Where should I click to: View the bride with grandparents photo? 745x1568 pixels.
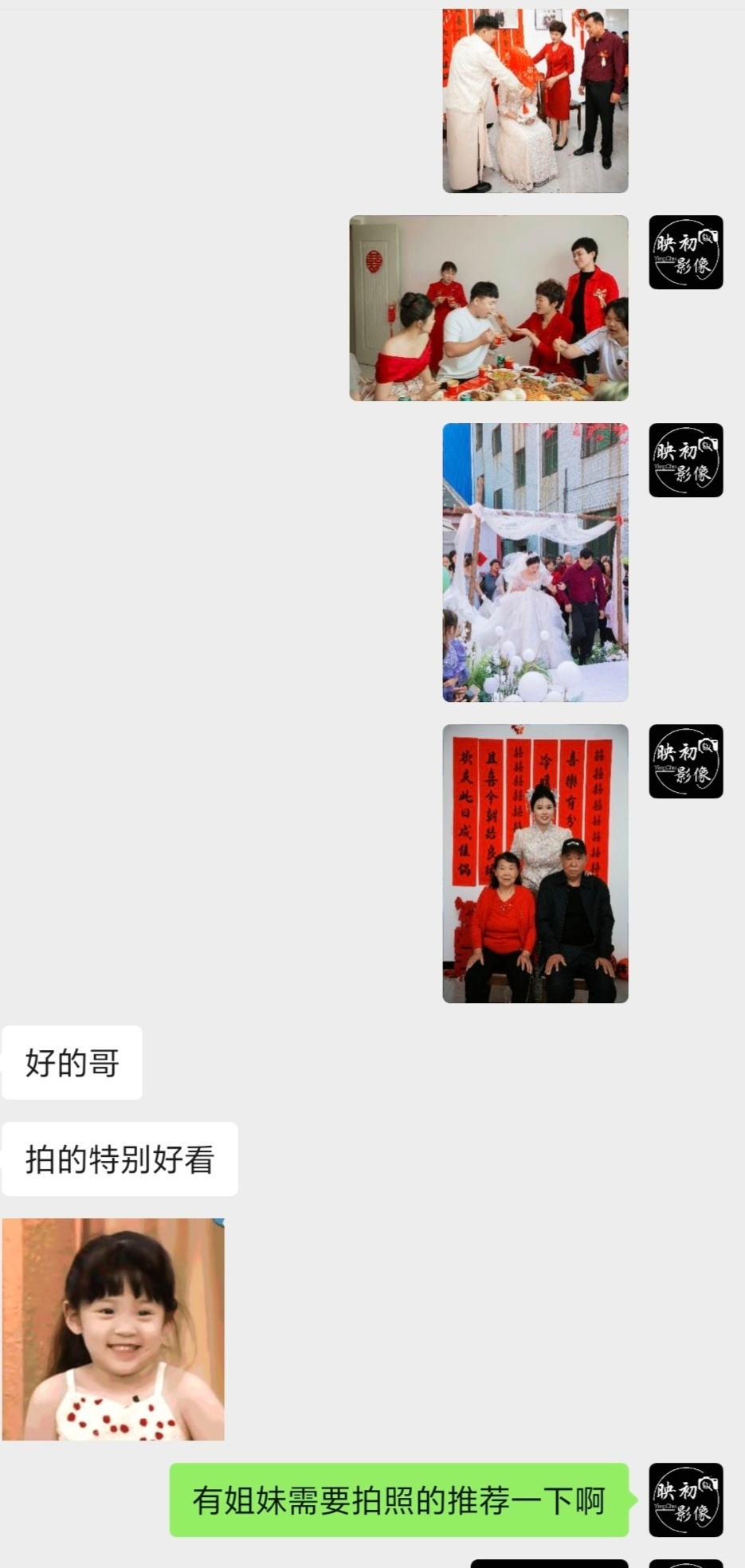point(535,863)
